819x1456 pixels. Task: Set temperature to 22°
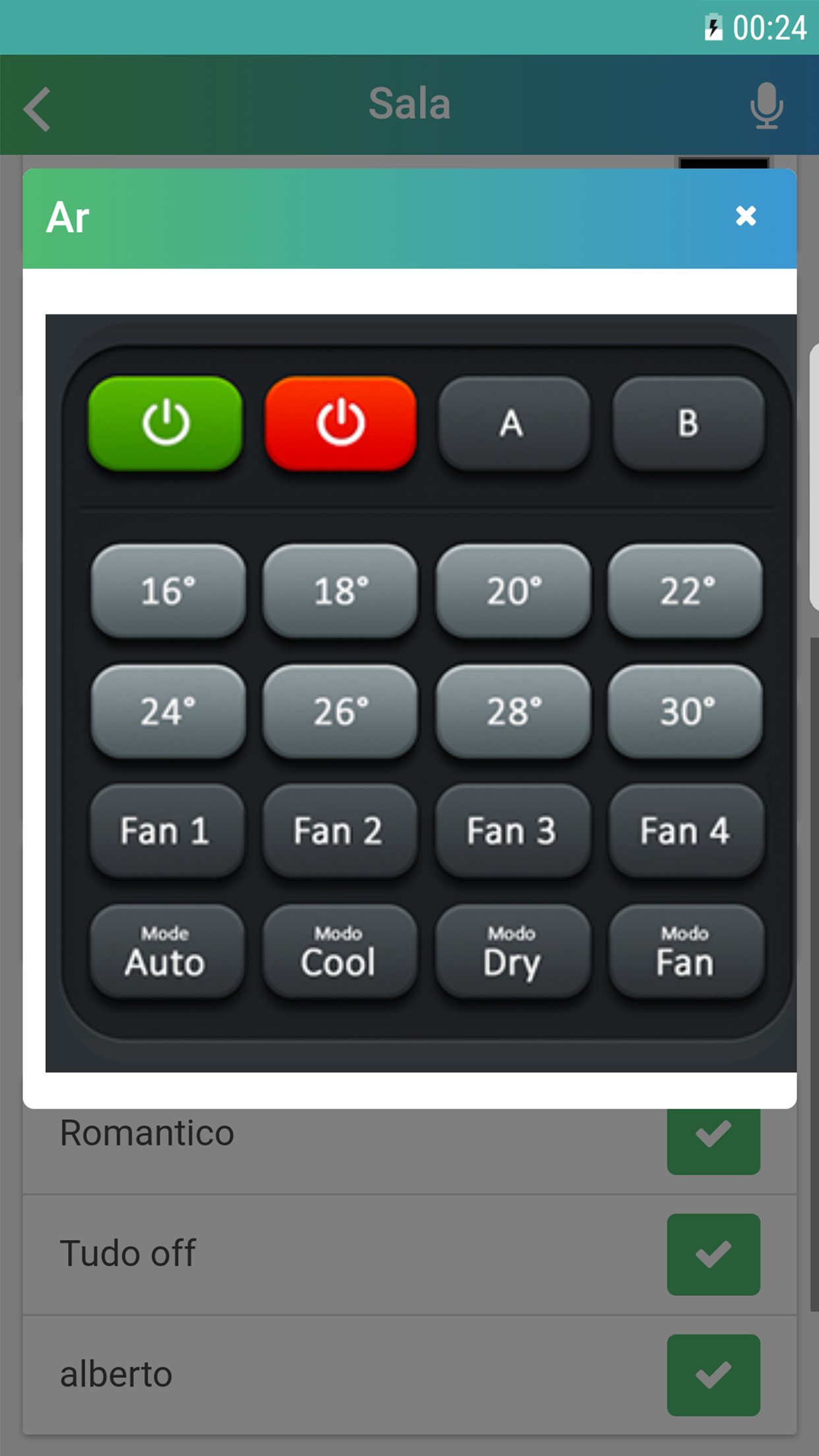[x=686, y=591]
